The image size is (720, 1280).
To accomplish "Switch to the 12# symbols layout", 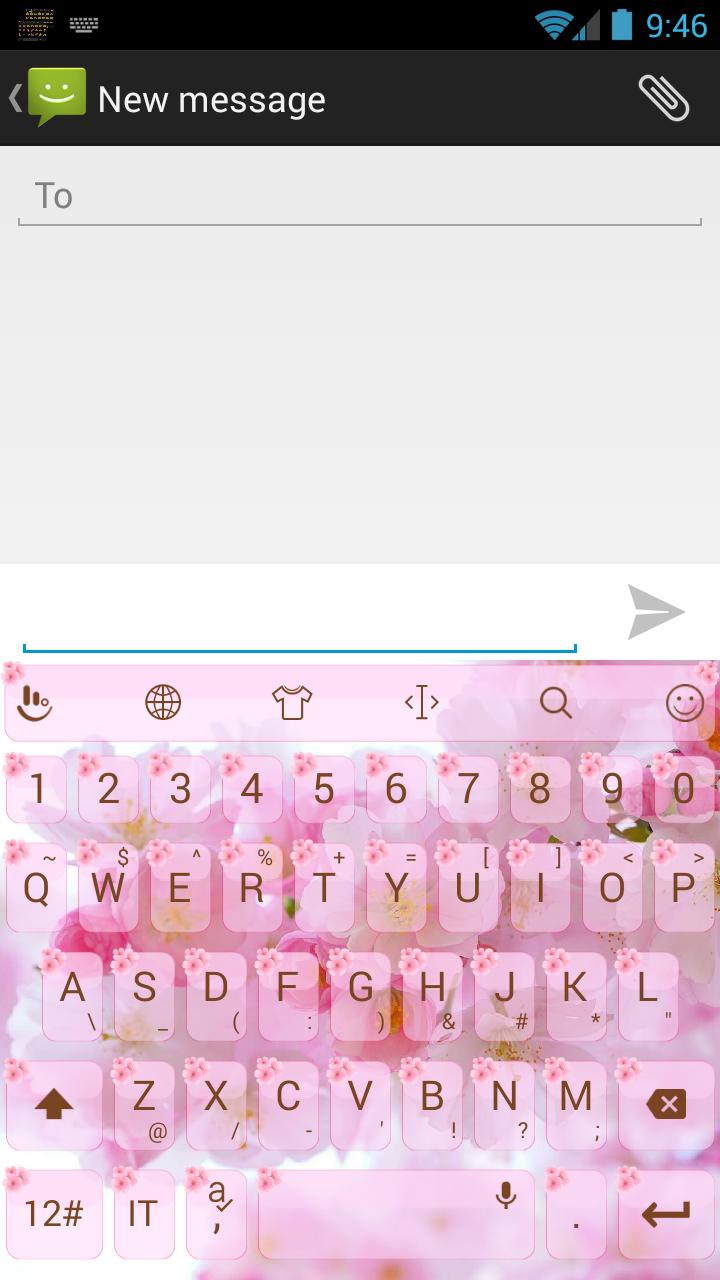I will [x=54, y=1214].
